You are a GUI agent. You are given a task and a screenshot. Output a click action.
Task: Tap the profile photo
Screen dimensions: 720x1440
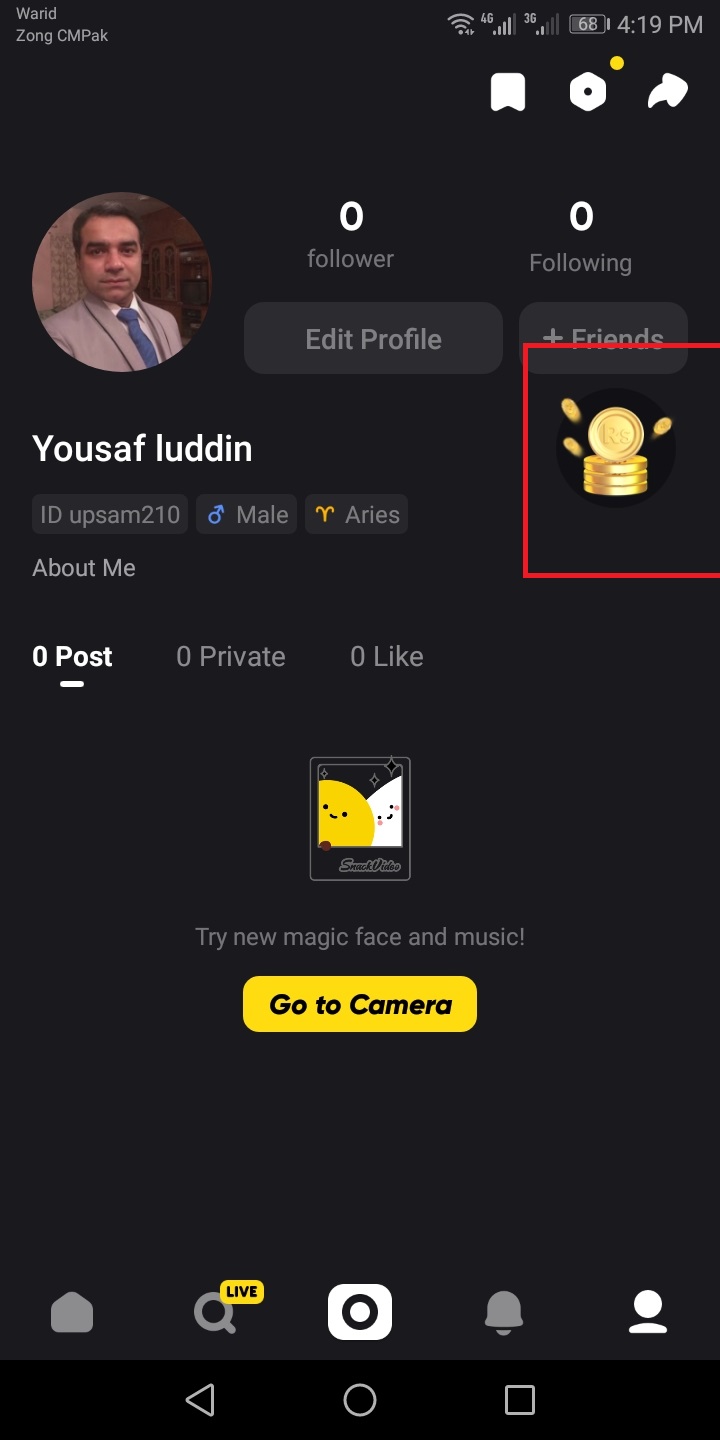[122, 282]
